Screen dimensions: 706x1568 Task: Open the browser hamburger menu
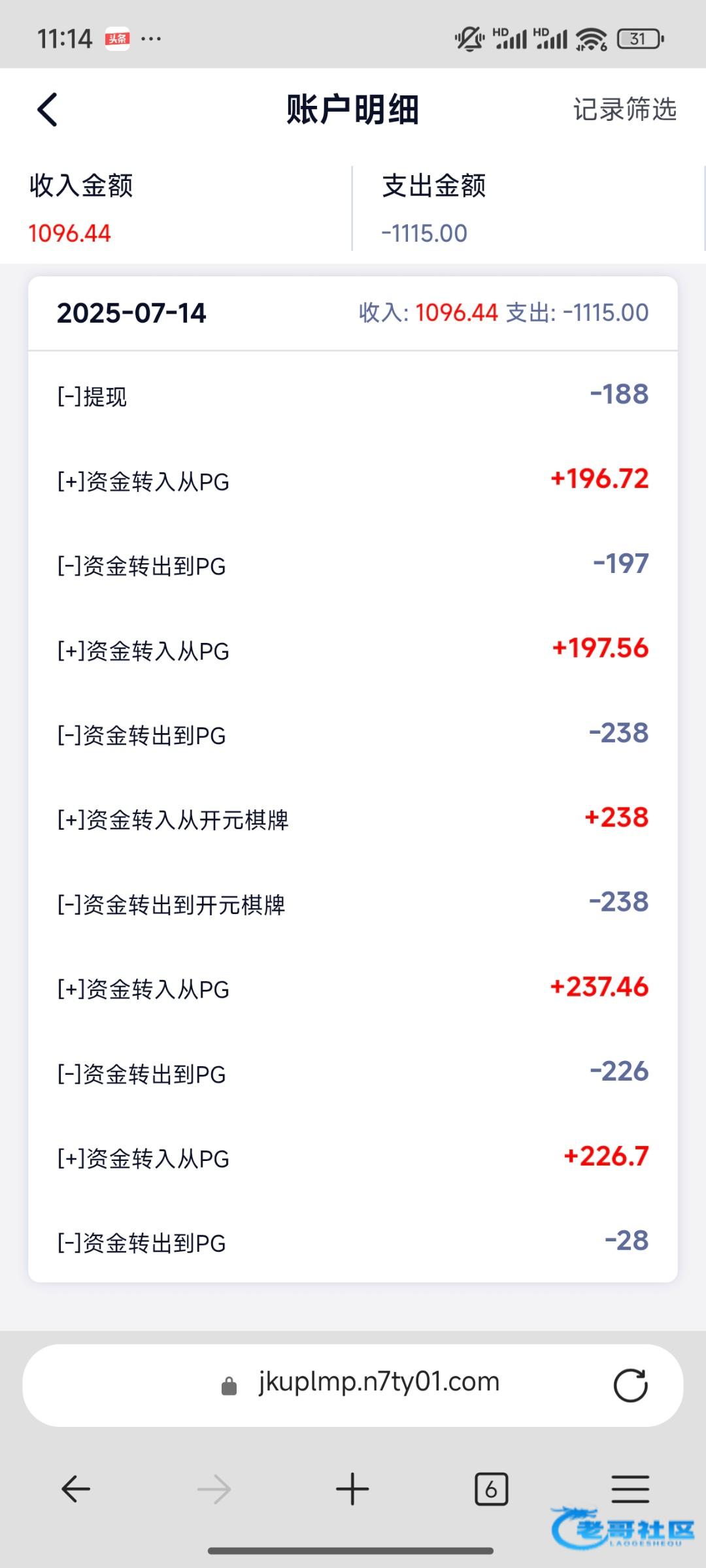pyautogui.click(x=630, y=1490)
